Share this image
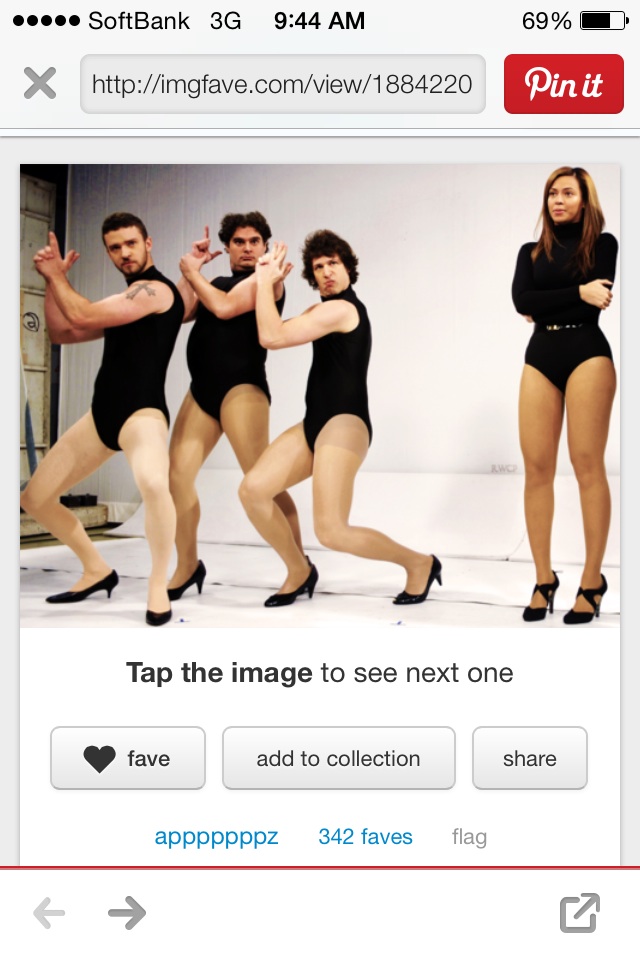The height and width of the screenshot is (960, 640). tap(529, 759)
